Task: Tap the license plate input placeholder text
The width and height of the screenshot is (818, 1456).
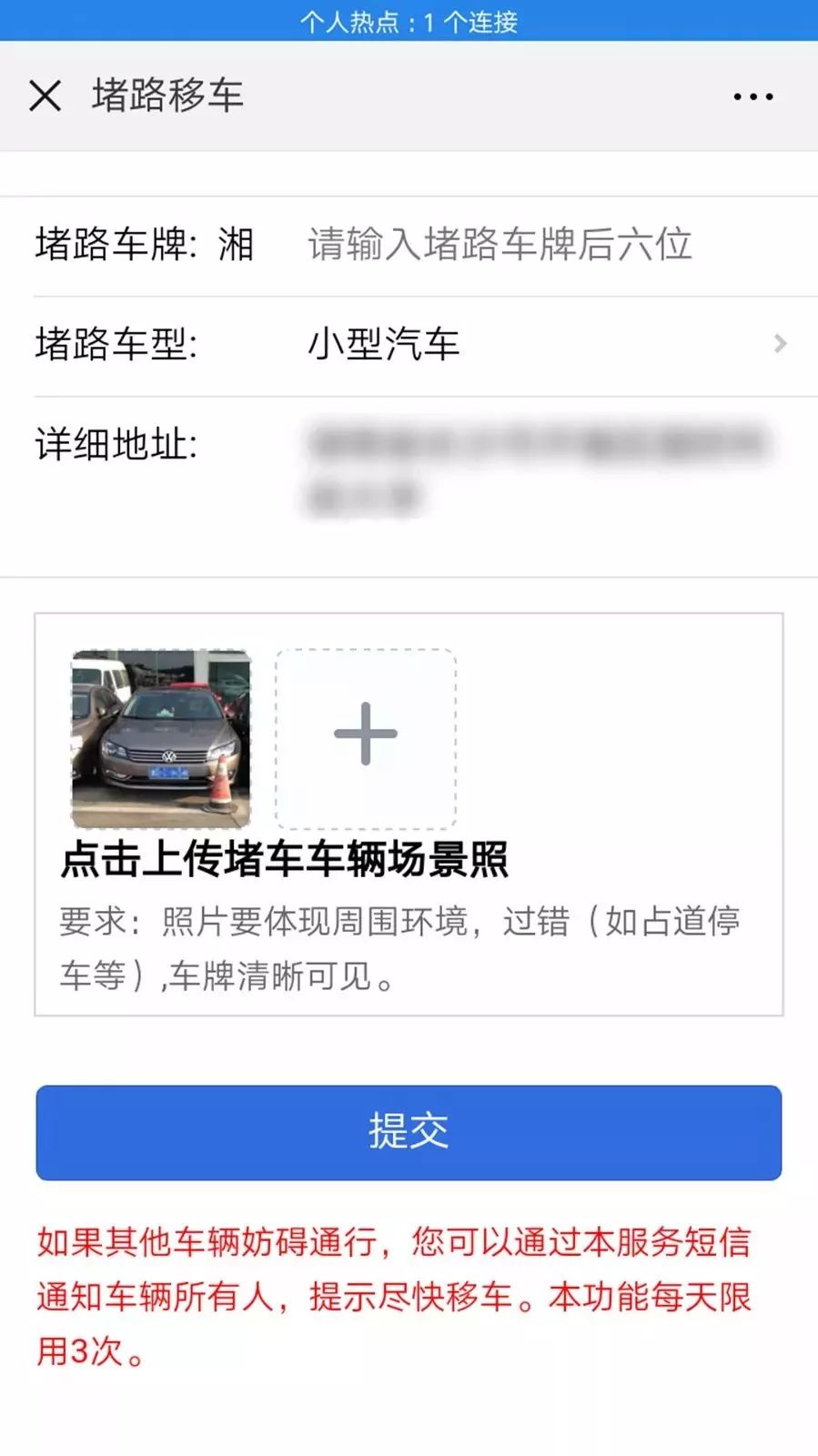Action: [500, 241]
